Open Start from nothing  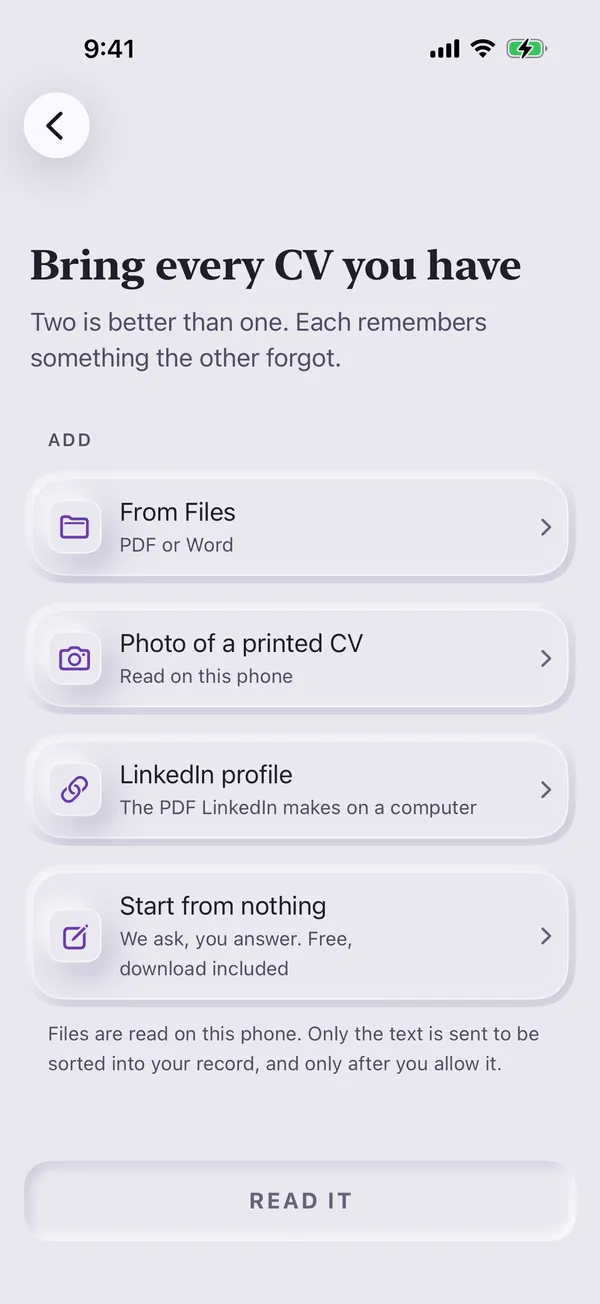(300, 936)
